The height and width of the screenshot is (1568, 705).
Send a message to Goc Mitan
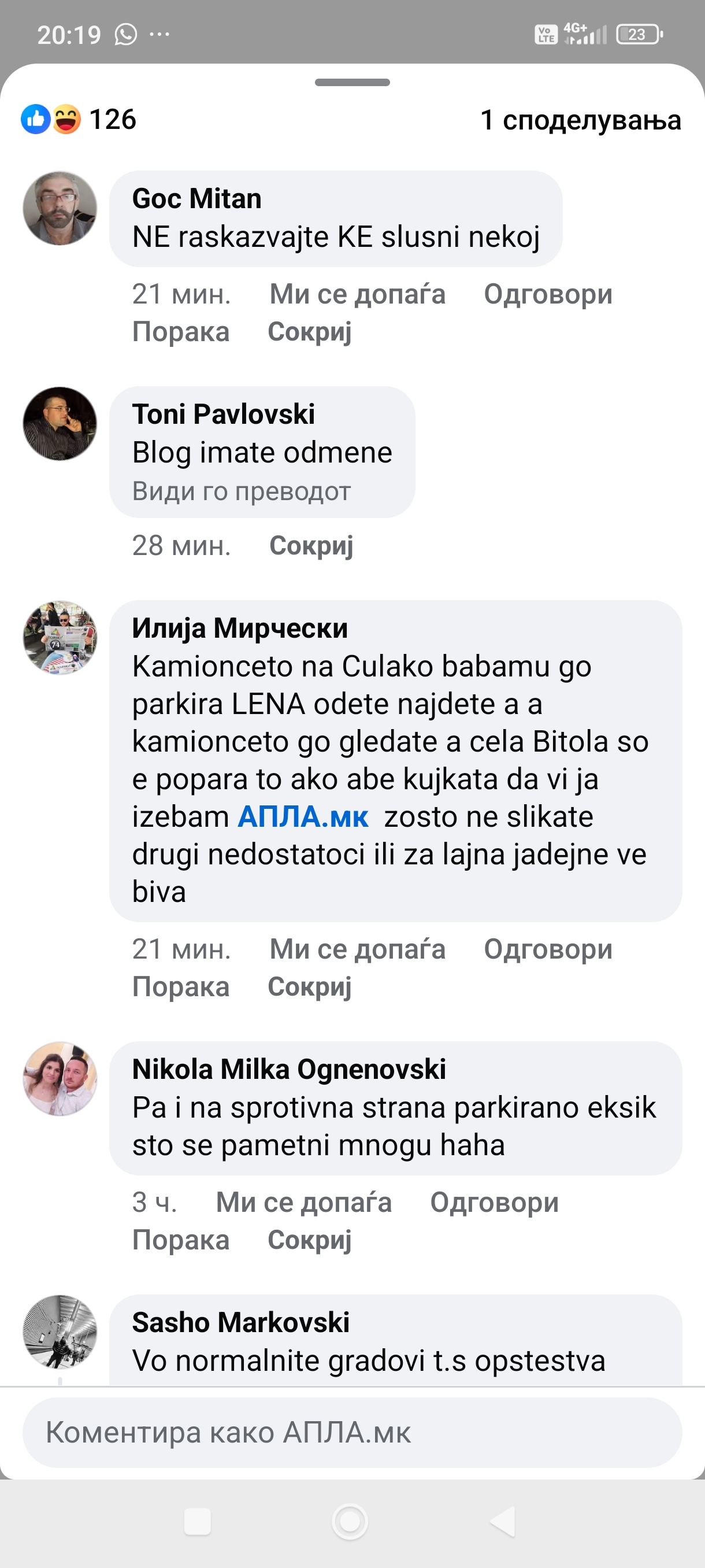click(x=181, y=332)
